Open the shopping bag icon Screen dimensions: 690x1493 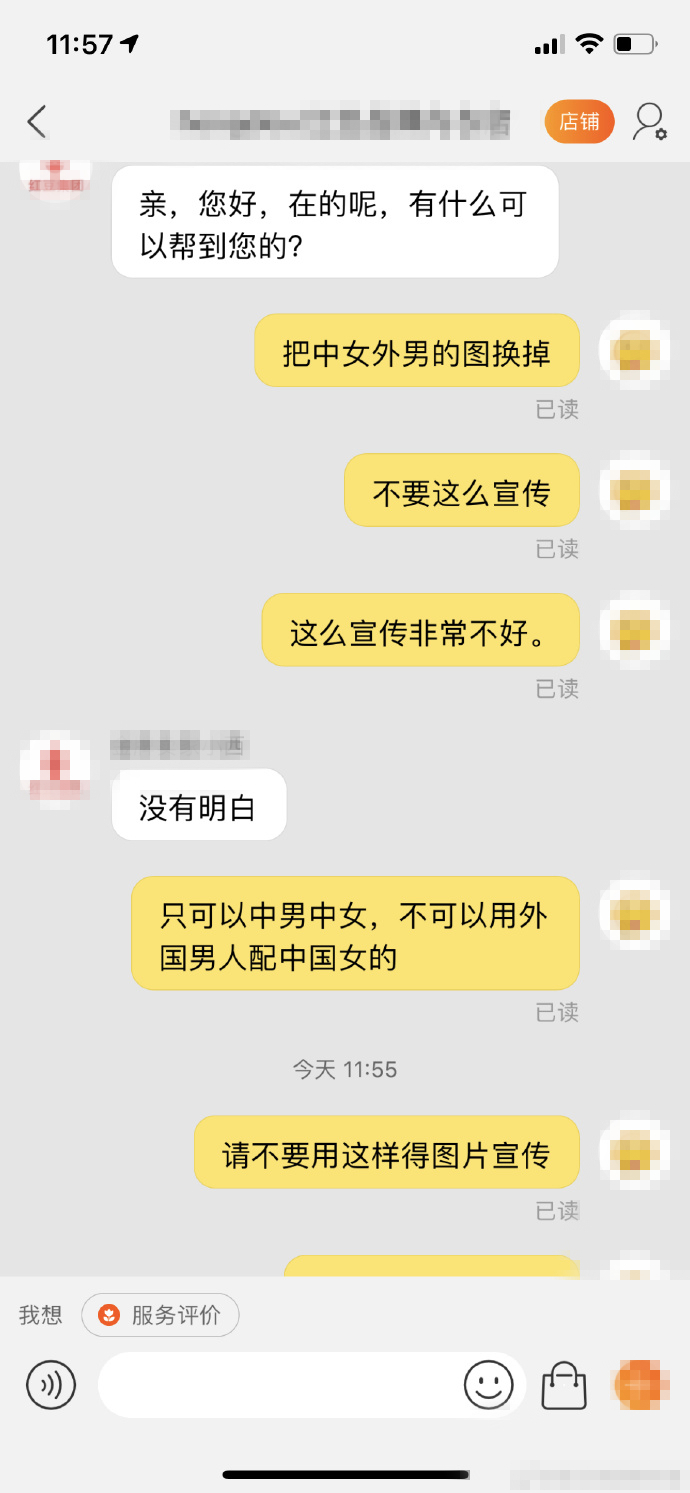click(x=564, y=1385)
